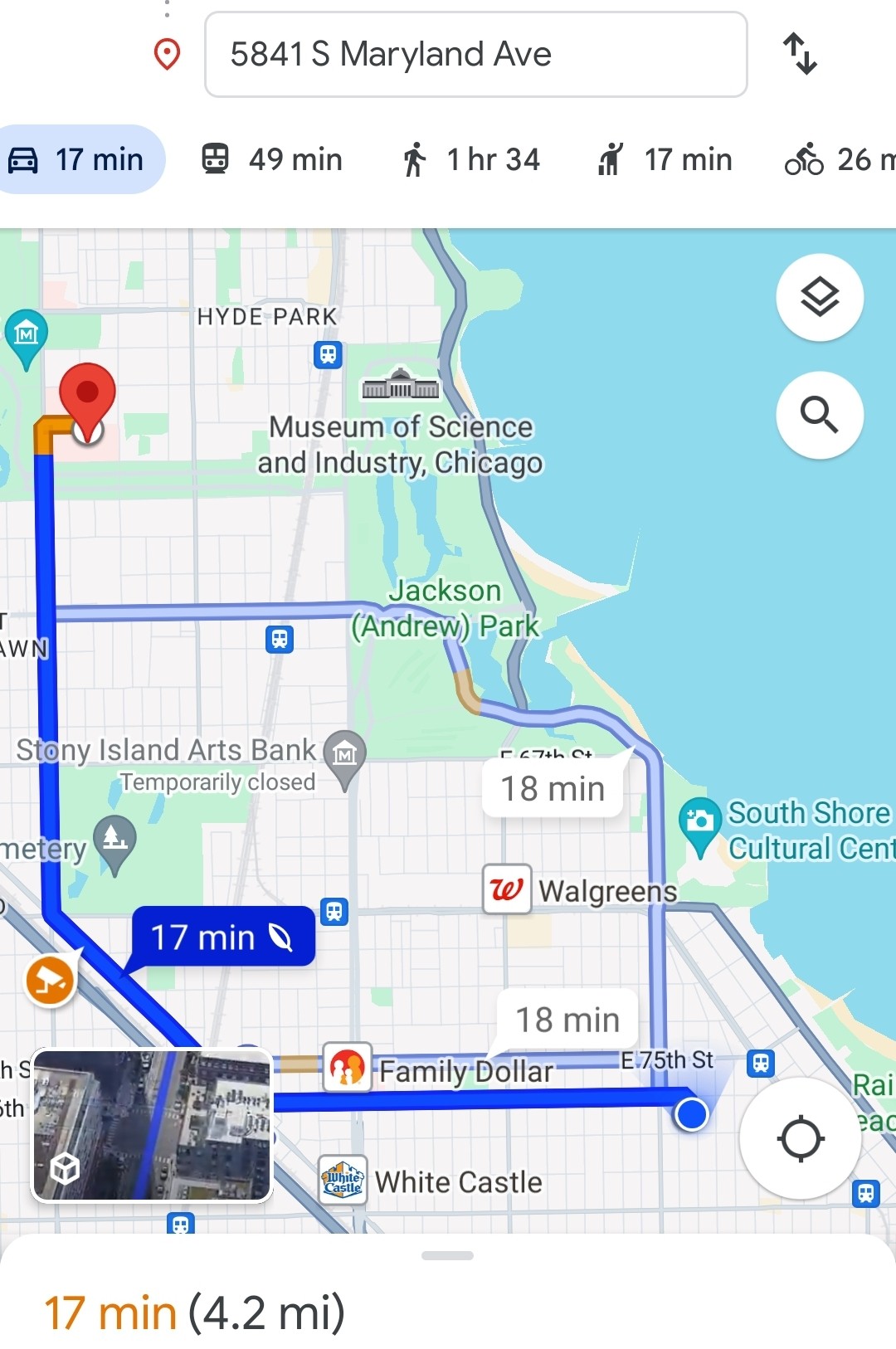Edit the destination 5841 S Maryland Ave
This screenshot has width=896, height=1349.
(x=475, y=55)
